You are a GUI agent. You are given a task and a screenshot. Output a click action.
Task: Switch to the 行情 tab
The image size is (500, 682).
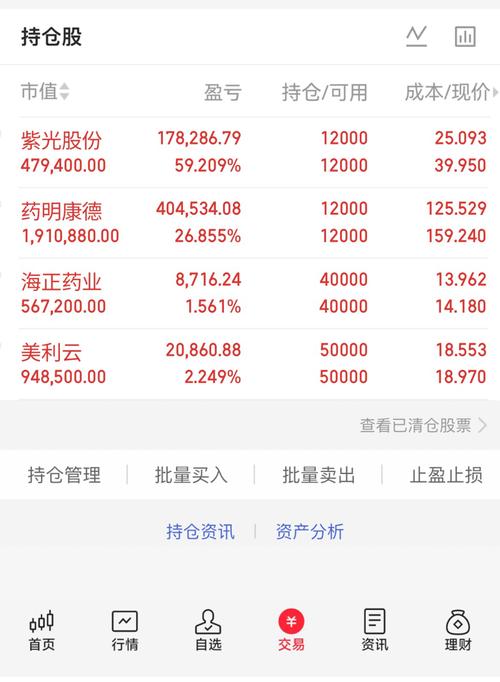[125, 630]
